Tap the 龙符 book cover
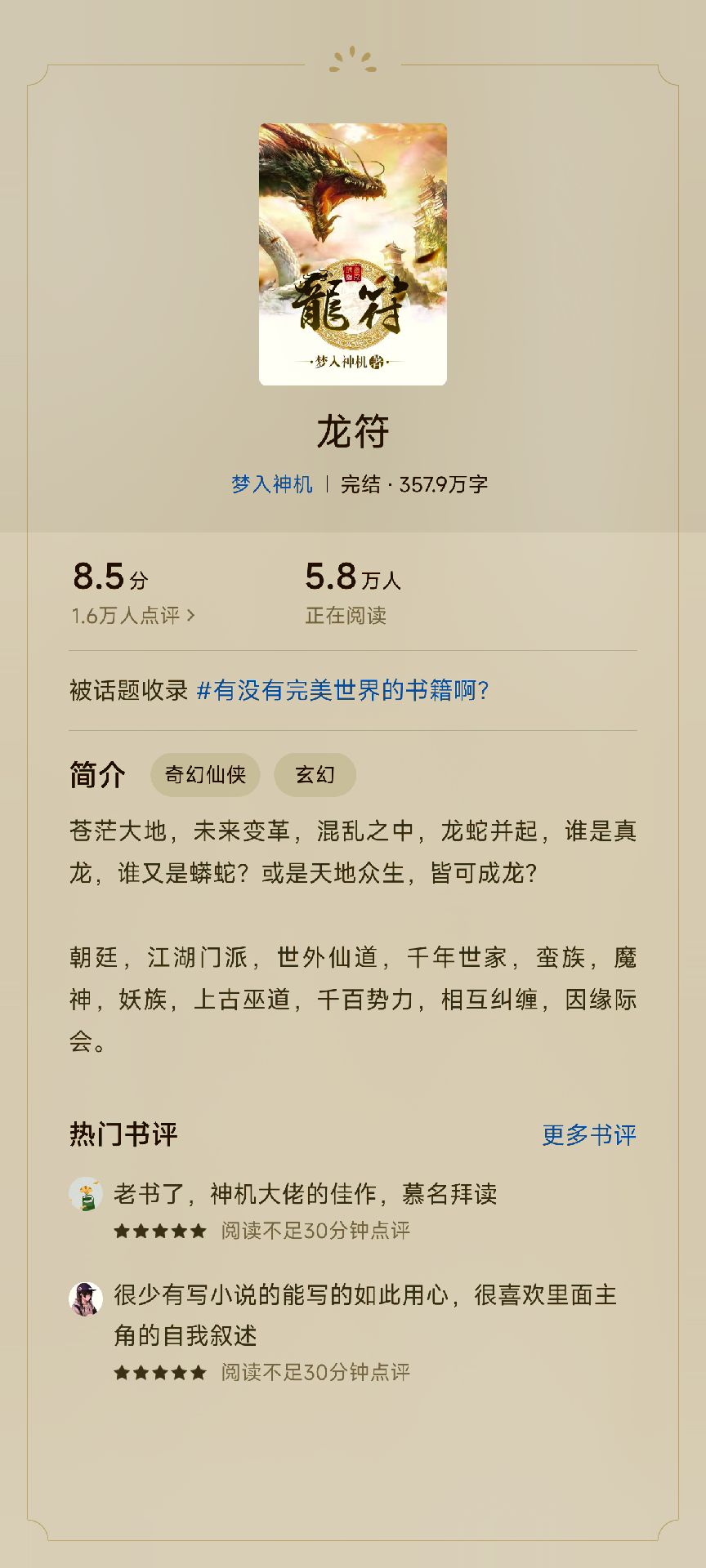 (x=353, y=254)
